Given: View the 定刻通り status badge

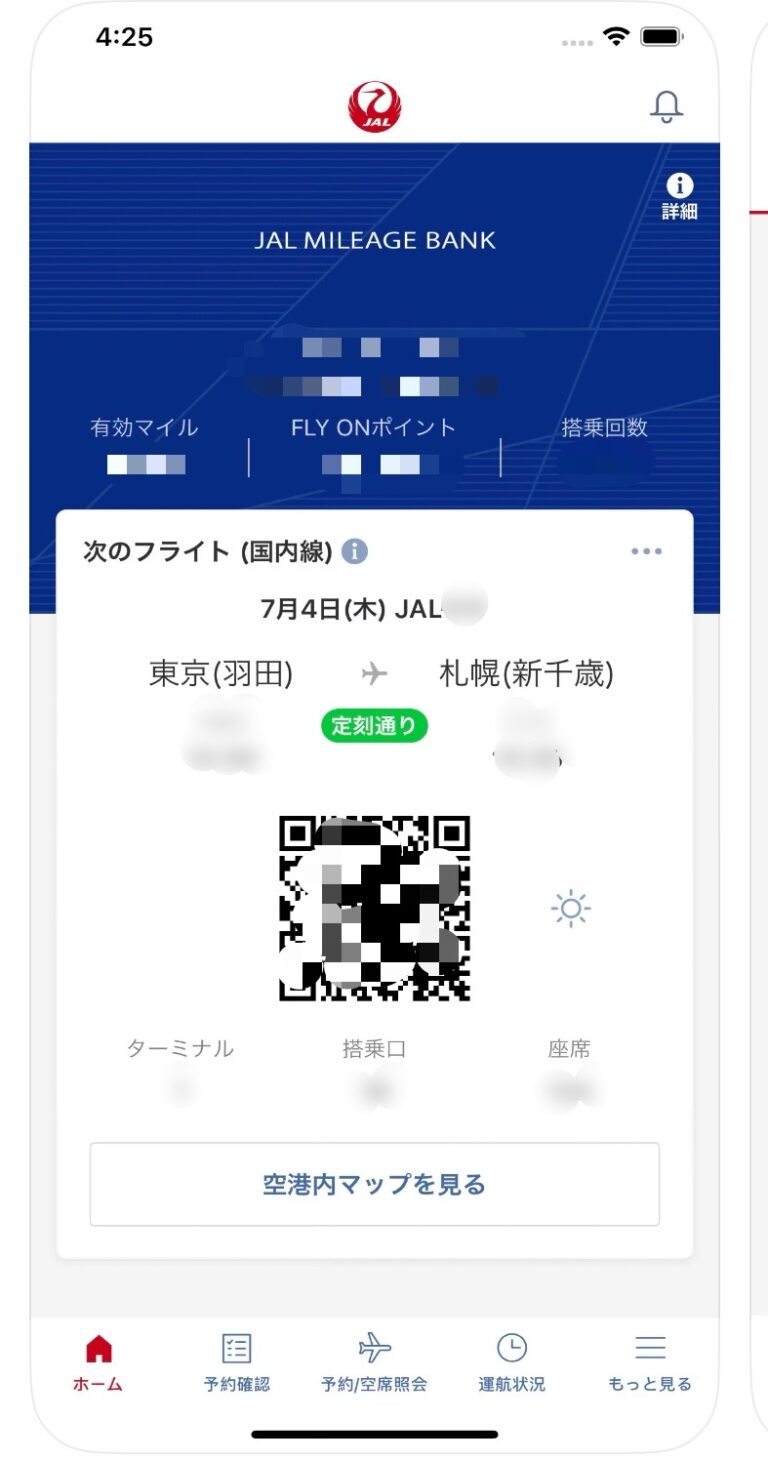Looking at the screenshot, I should coord(374,726).
